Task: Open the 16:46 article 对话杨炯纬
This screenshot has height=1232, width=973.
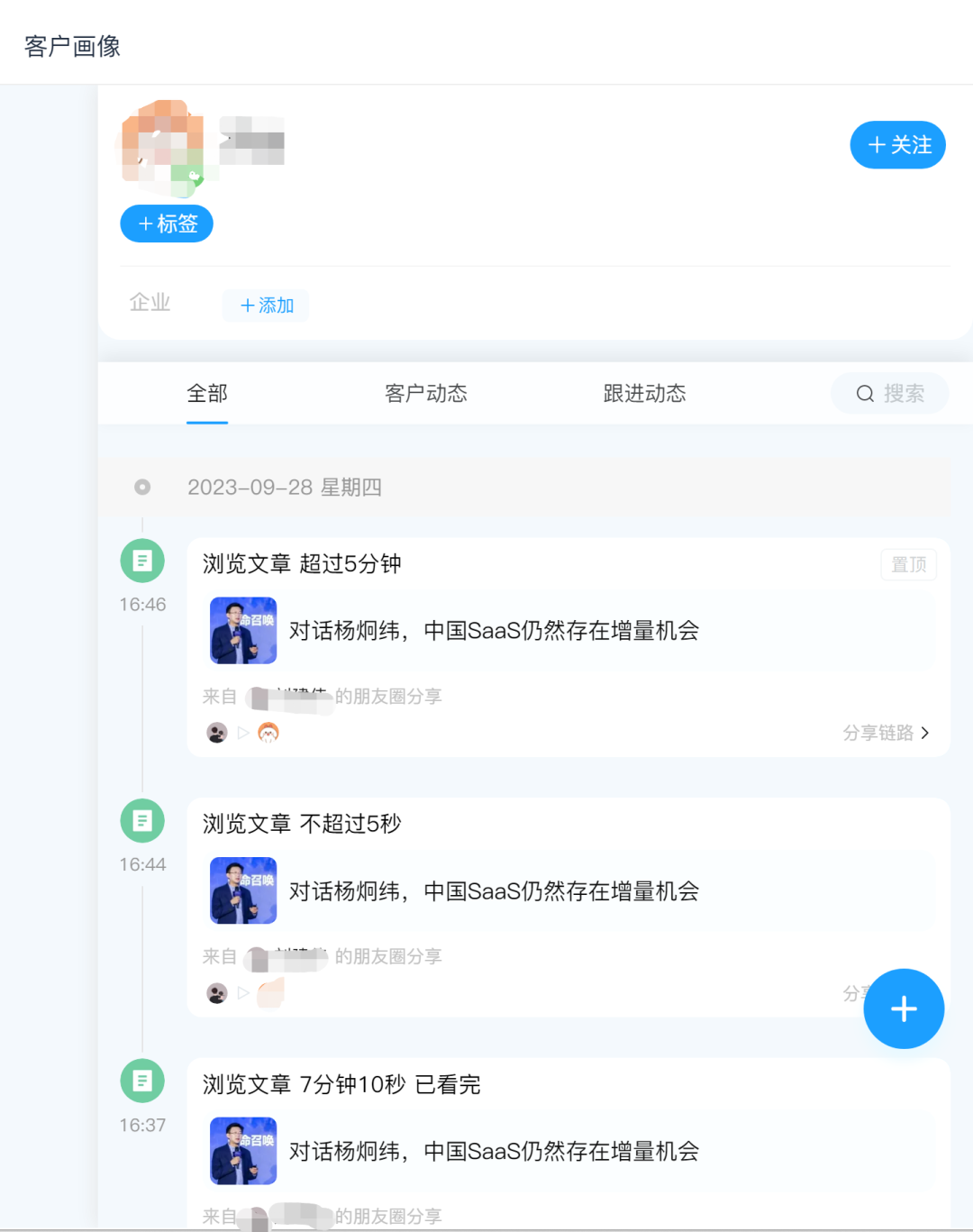Action: (x=493, y=631)
